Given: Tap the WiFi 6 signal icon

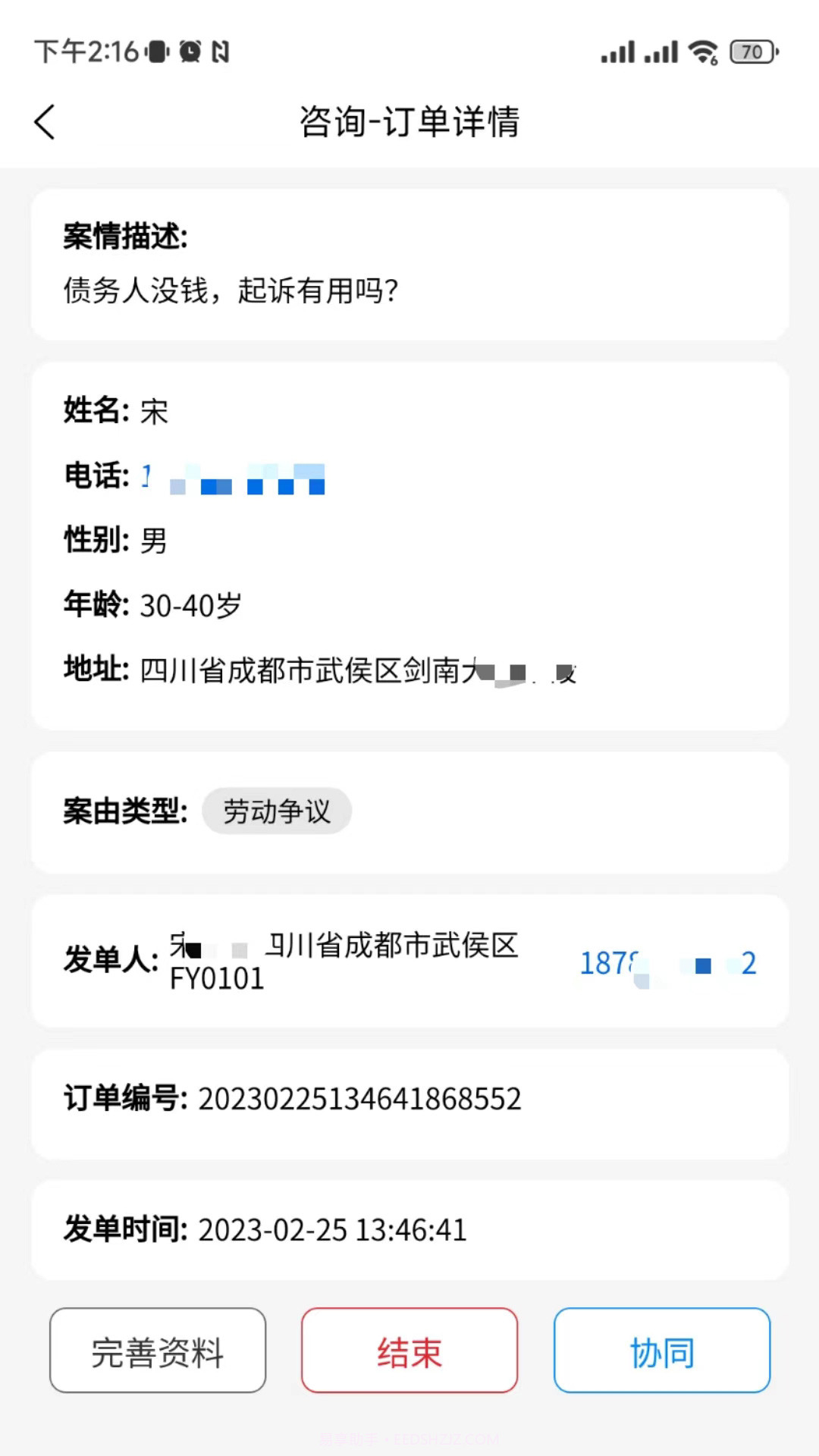Looking at the screenshot, I should pyautogui.click(x=701, y=52).
